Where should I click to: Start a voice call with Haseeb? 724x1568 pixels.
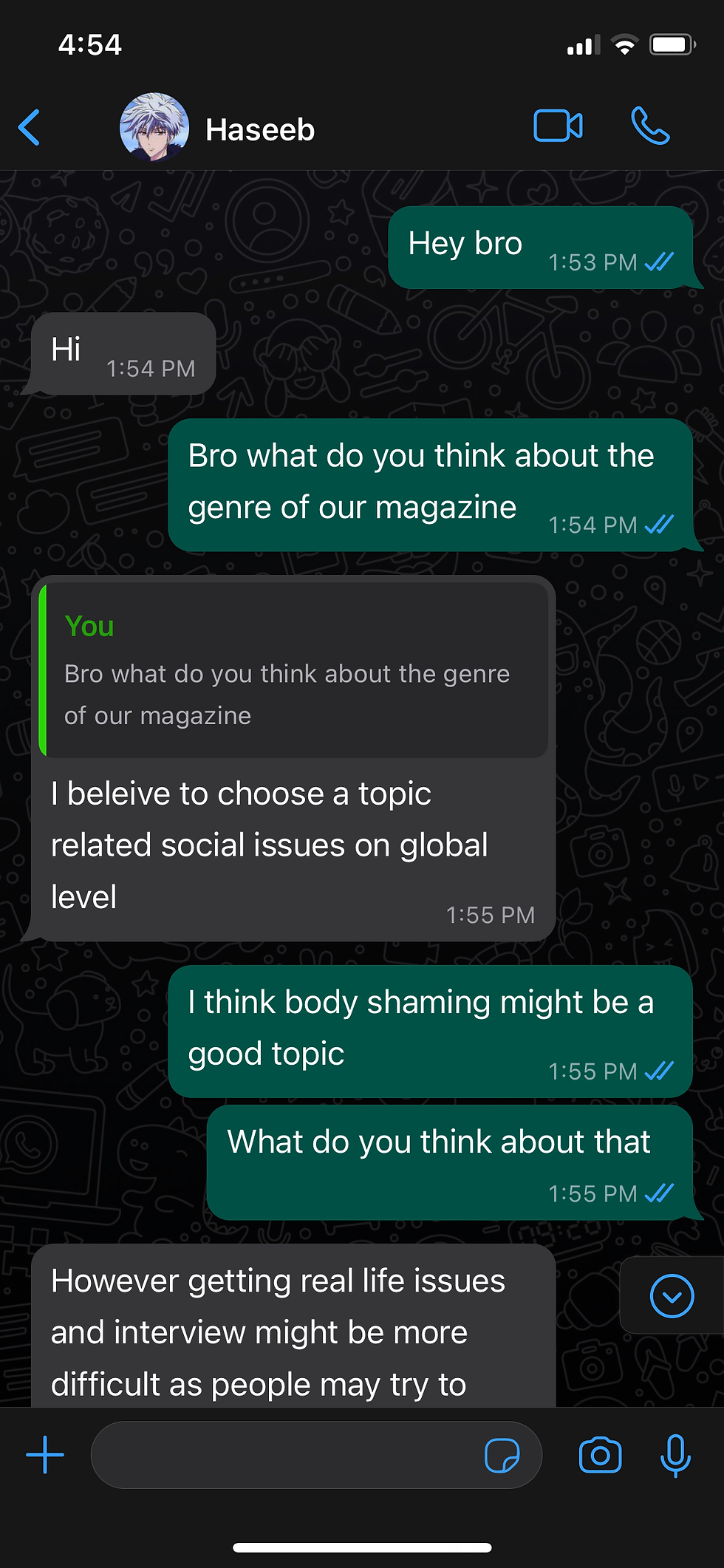[650, 126]
